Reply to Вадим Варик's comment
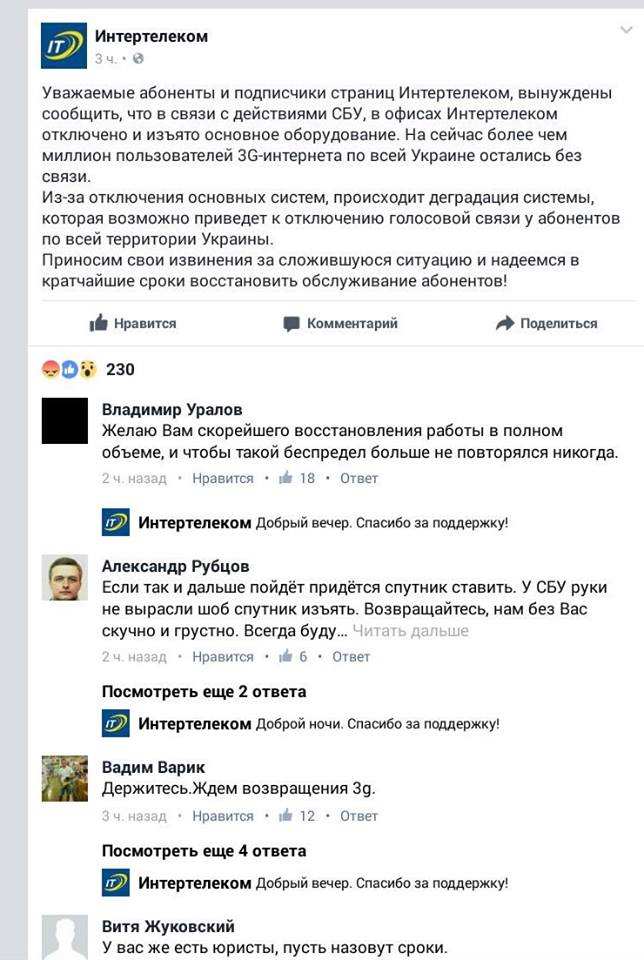This screenshot has height=960, width=644. pos(359,816)
